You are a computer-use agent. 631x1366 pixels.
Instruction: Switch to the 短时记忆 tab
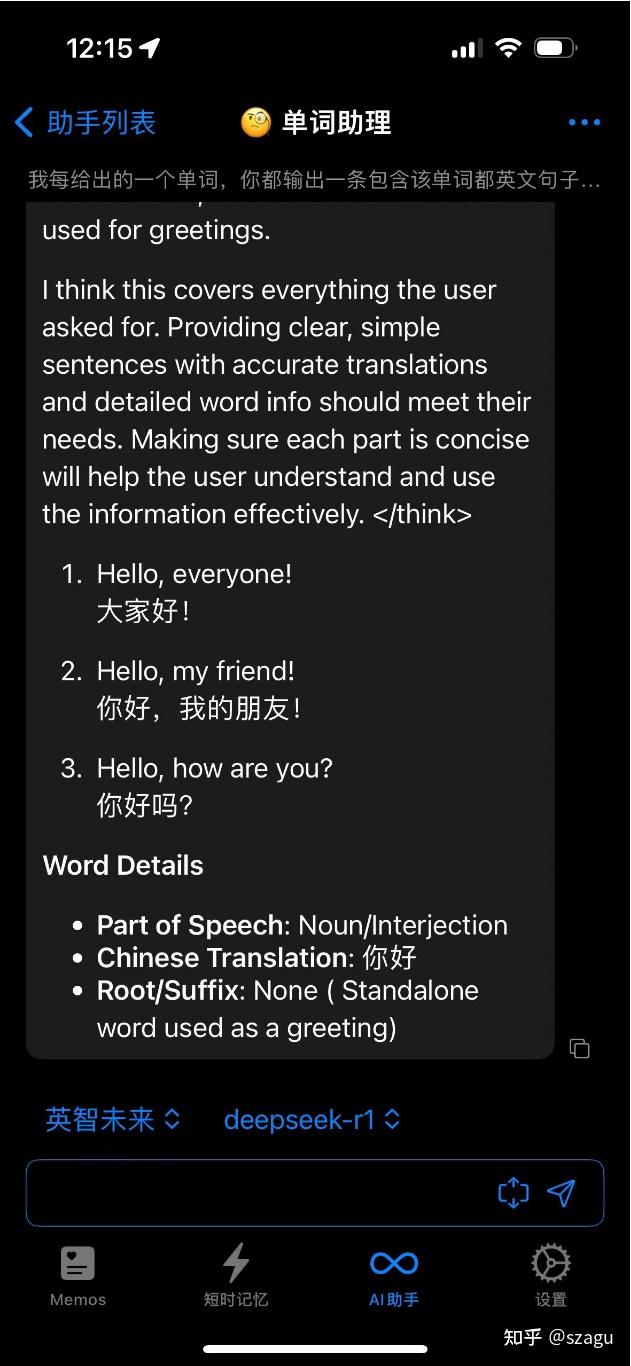click(236, 1277)
